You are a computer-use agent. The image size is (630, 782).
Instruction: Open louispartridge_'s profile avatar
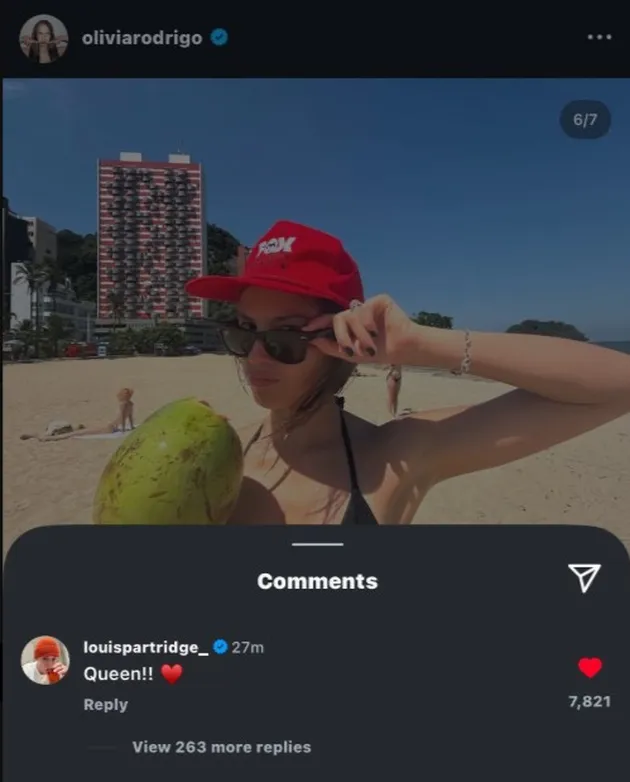pos(45,660)
